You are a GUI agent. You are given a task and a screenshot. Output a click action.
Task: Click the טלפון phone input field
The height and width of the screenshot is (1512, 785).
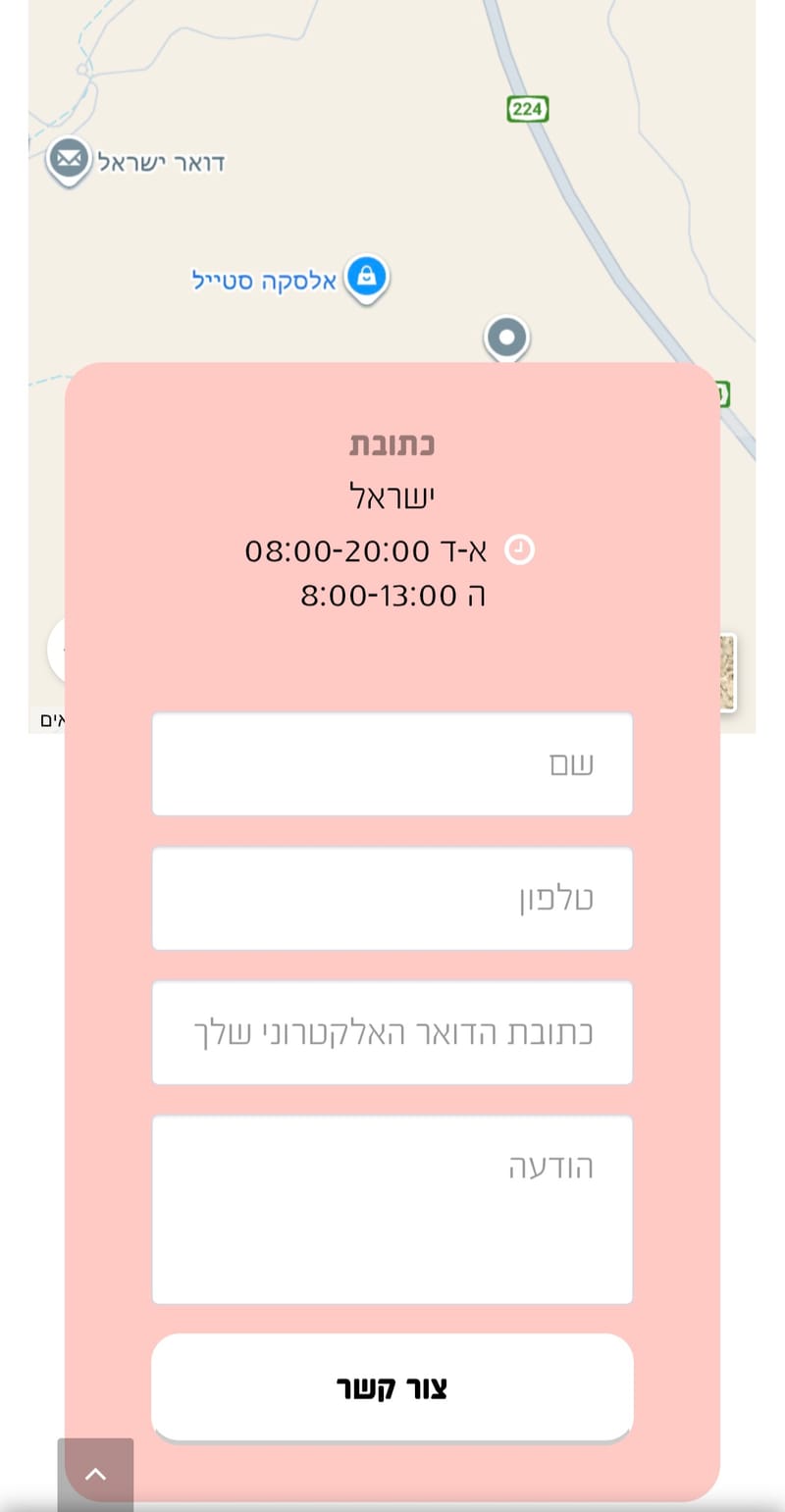pyautogui.click(x=392, y=898)
